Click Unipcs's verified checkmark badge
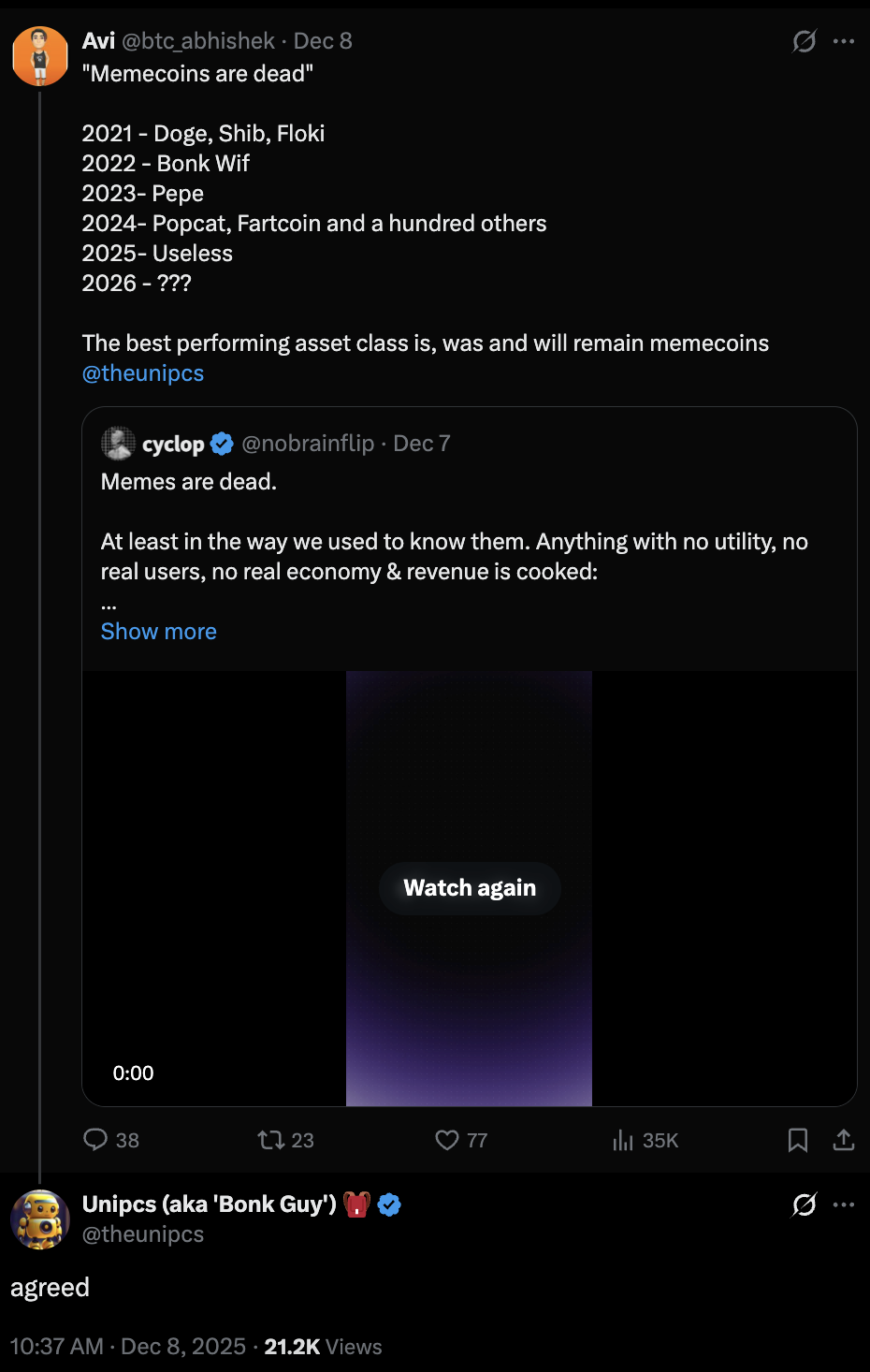 tap(389, 1204)
